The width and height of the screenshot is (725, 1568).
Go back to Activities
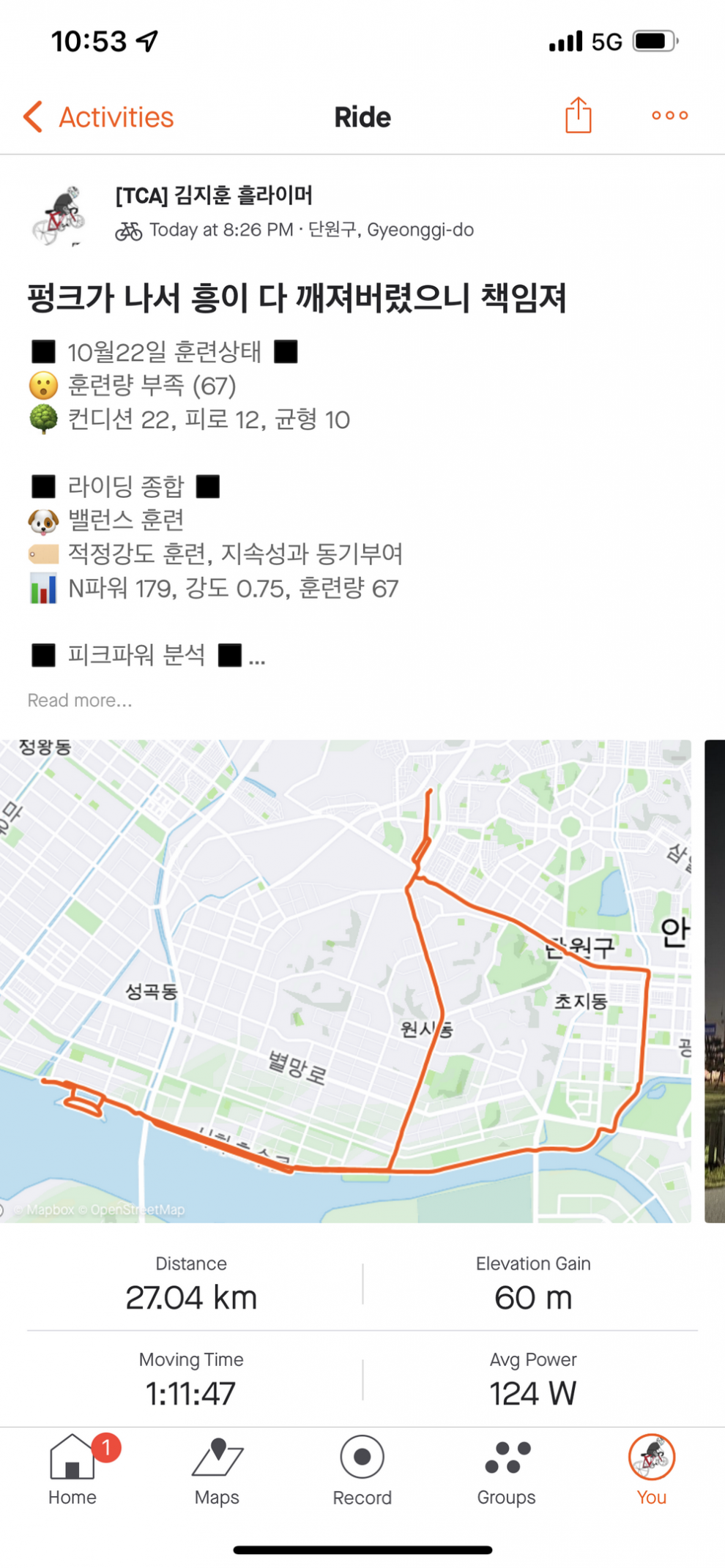pyautogui.click(x=99, y=117)
